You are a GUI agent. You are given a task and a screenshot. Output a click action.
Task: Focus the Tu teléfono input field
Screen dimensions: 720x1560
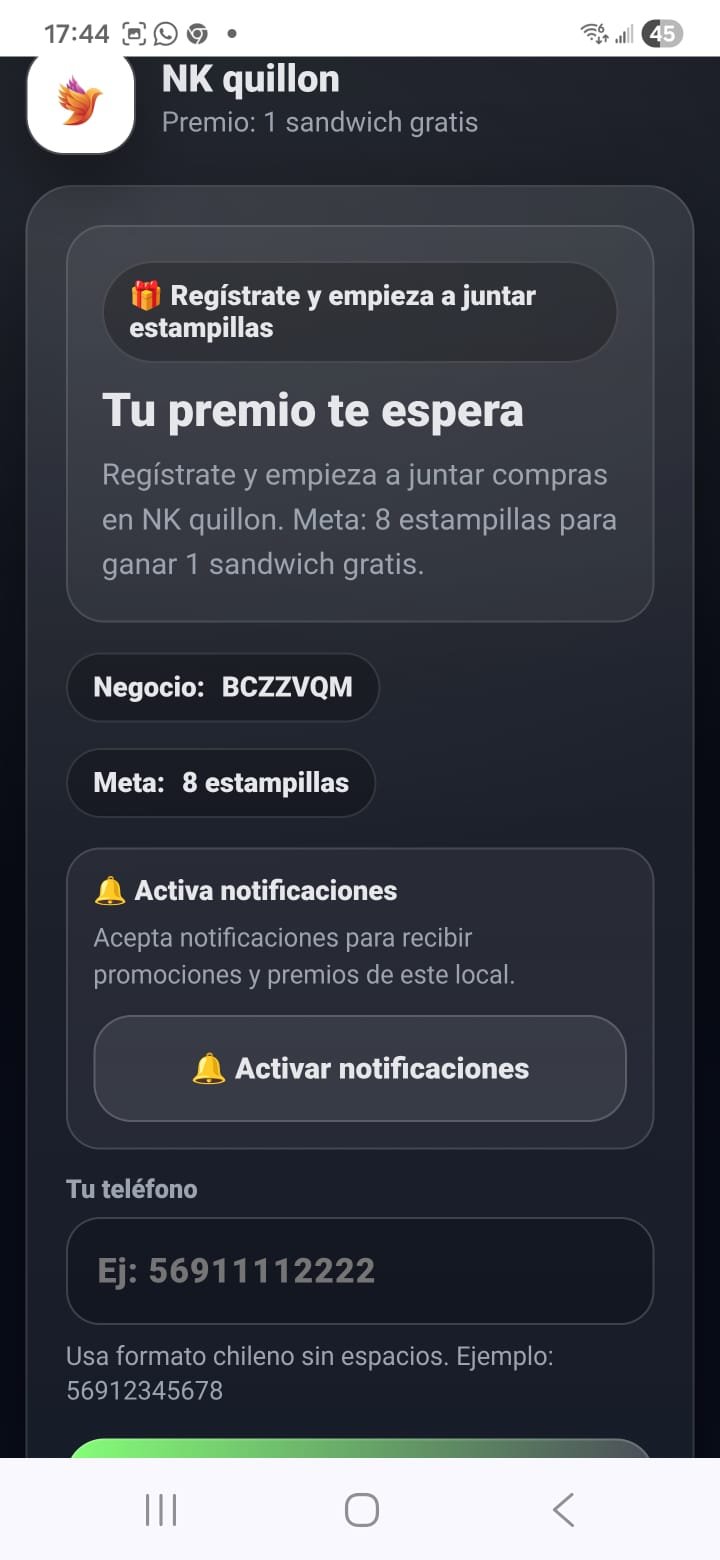pyautogui.click(x=360, y=1270)
